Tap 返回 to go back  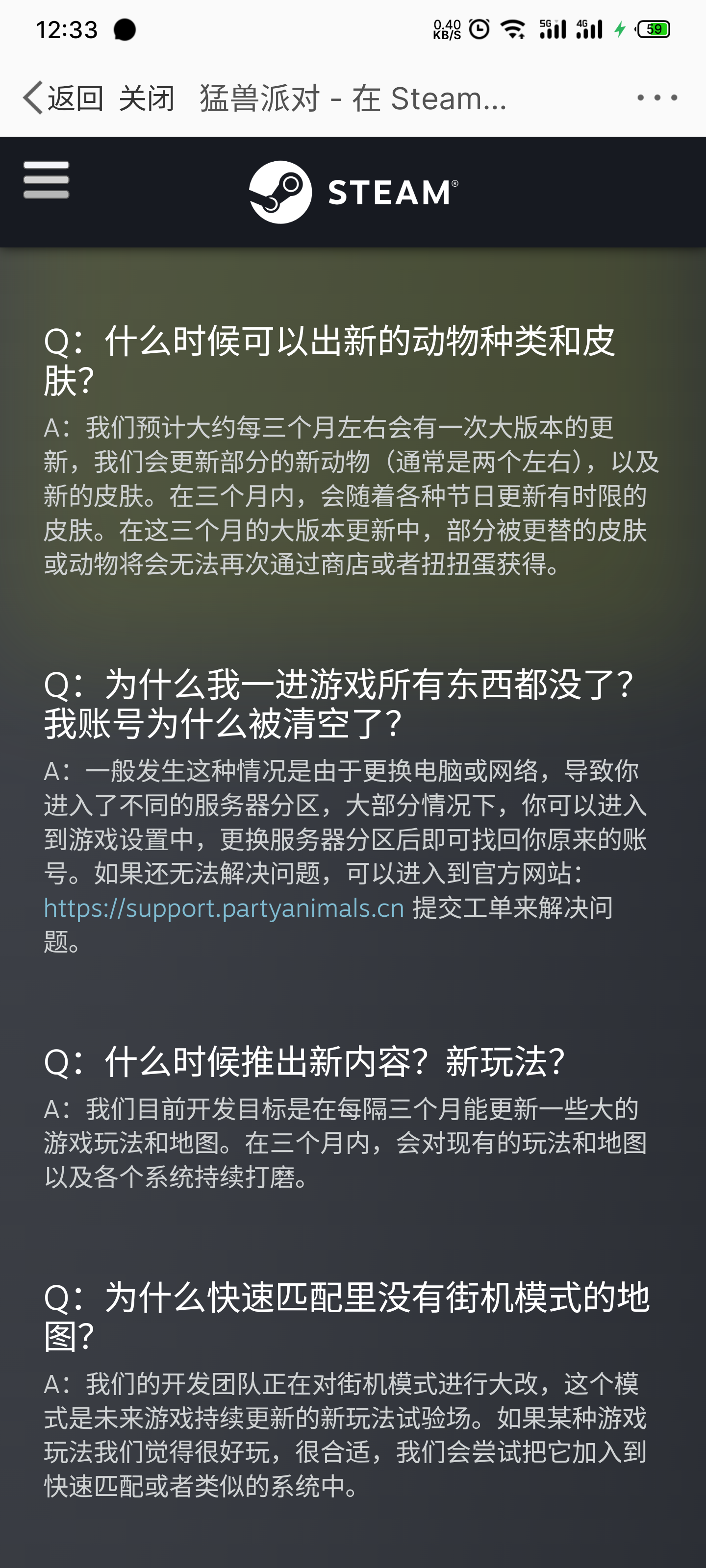[63, 98]
